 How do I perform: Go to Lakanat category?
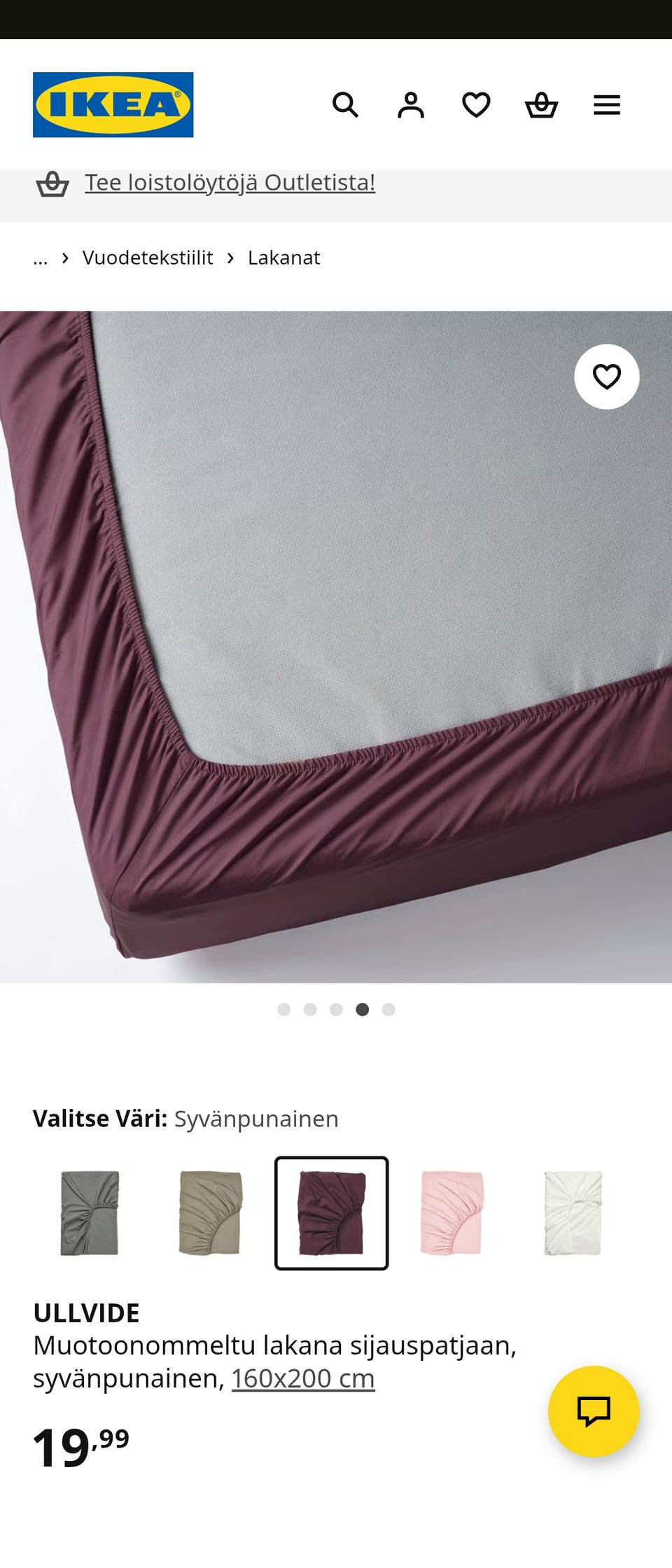point(283,258)
